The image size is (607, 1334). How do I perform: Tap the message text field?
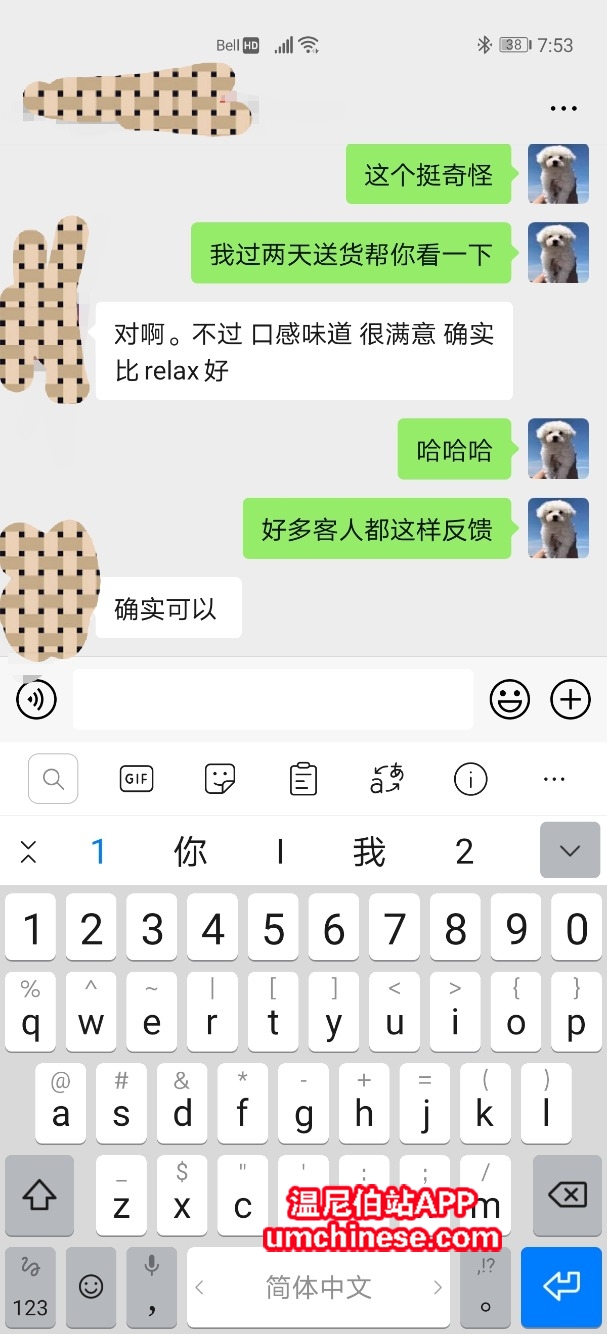point(272,699)
